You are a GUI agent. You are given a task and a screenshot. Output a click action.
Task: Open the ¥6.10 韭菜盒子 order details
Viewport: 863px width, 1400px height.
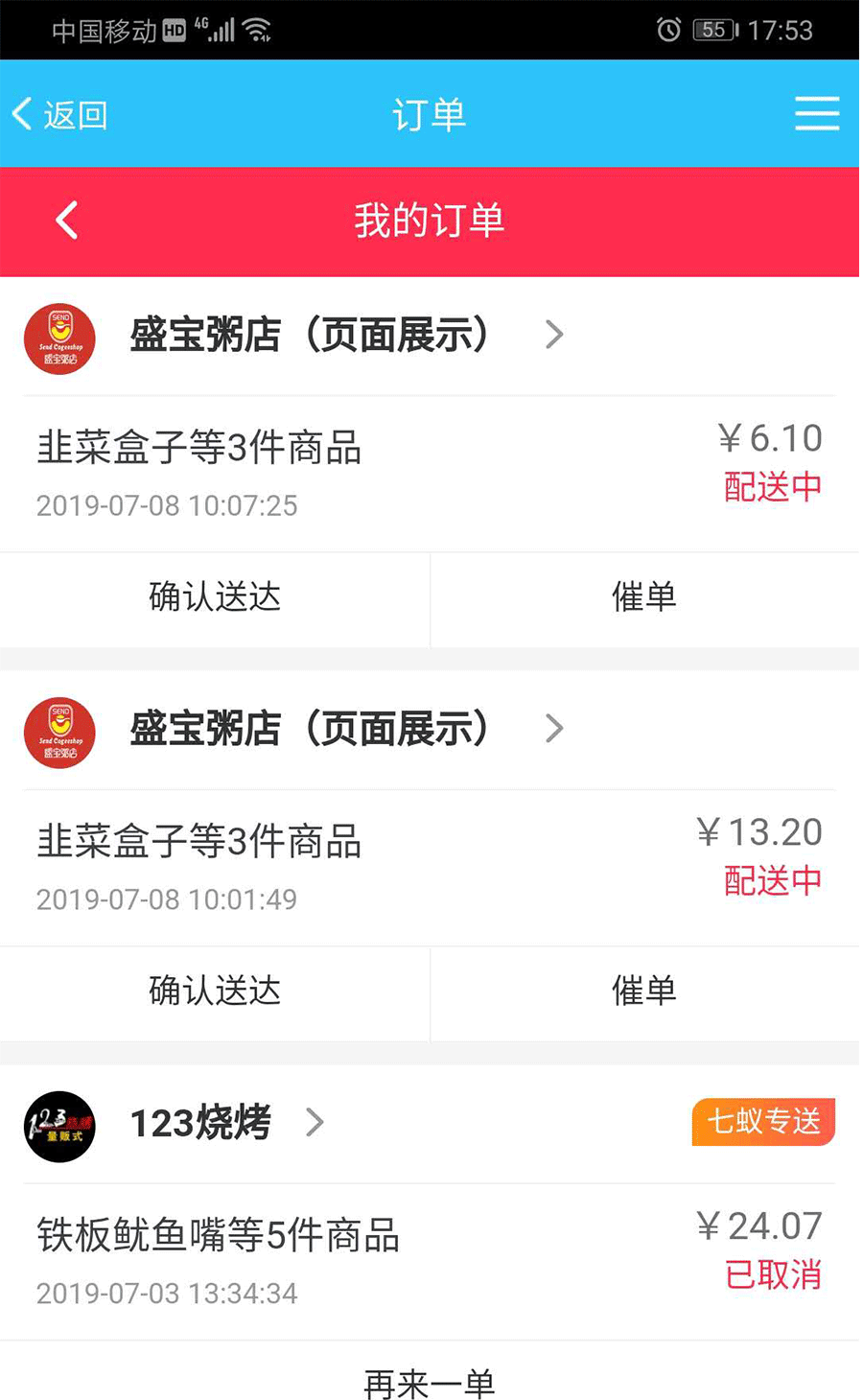(x=430, y=474)
